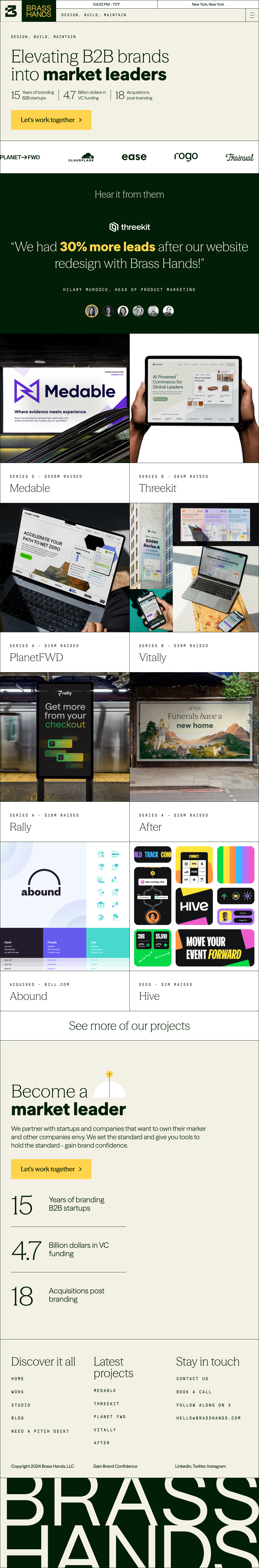259x1568 pixels.
Task: Tap Book a call in the footer
Action: tap(194, 1392)
